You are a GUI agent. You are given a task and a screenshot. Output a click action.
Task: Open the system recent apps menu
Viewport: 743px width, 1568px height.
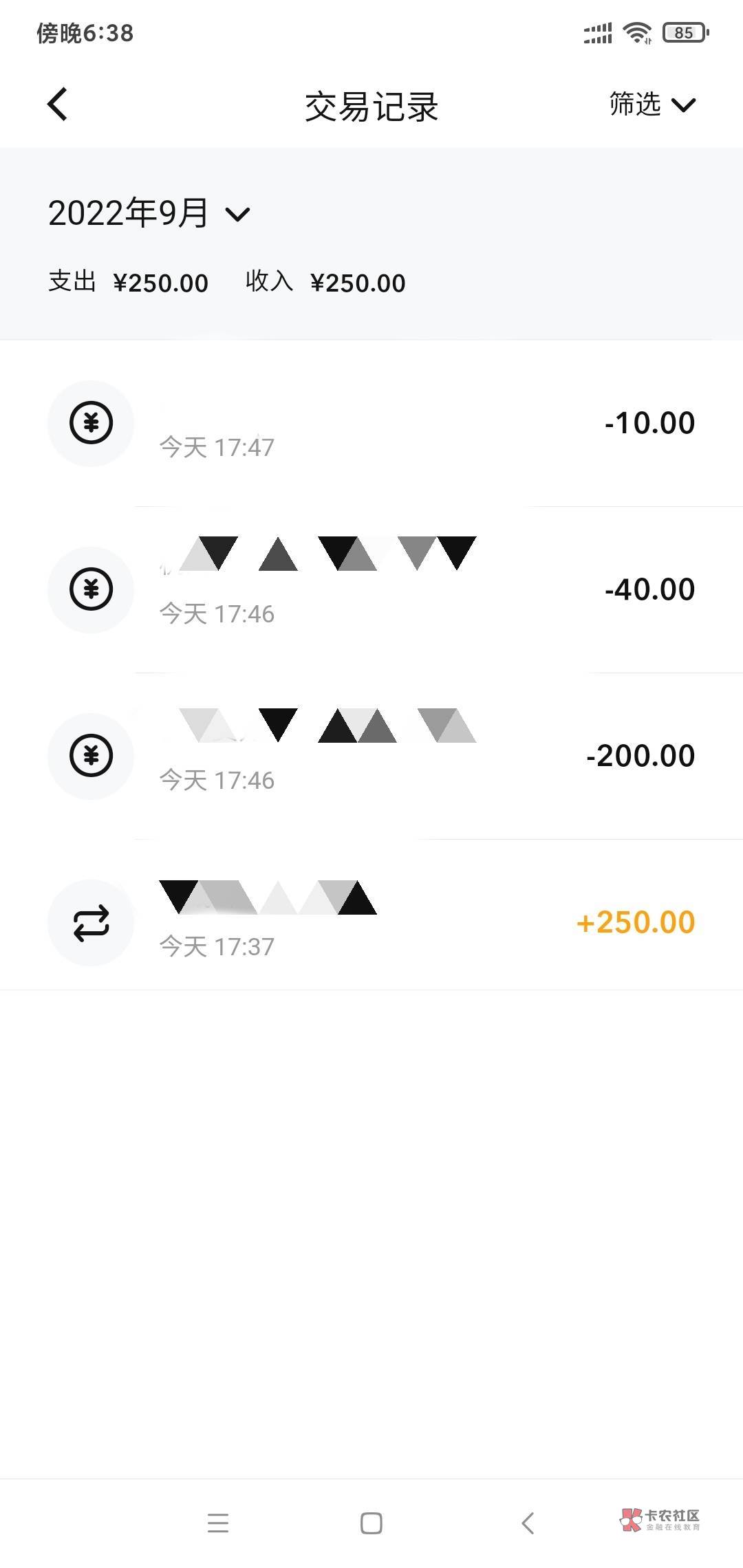pyautogui.click(x=218, y=1523)
